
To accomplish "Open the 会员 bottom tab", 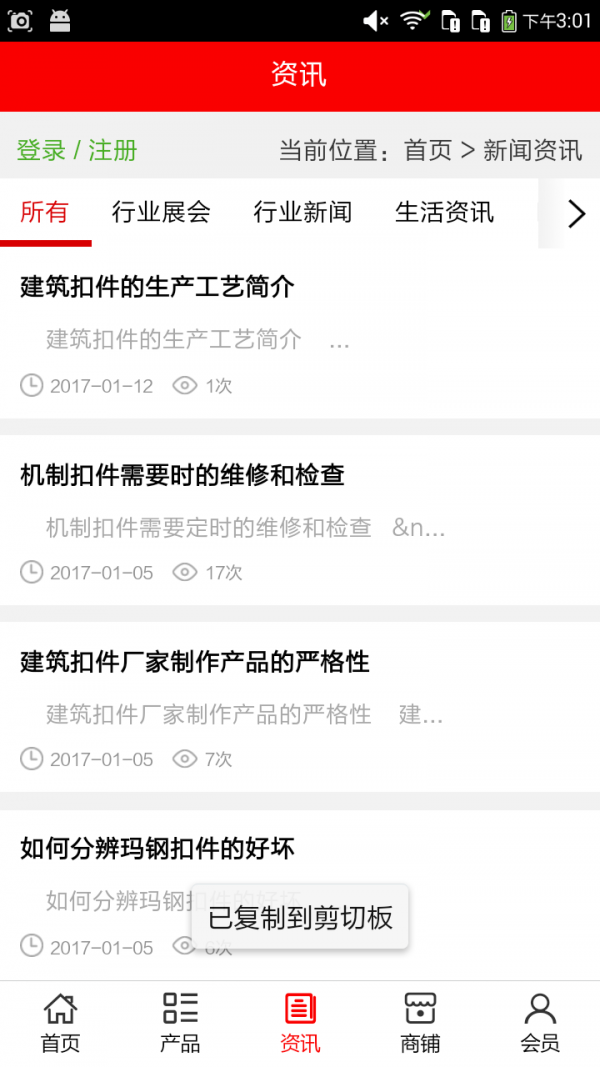I will click(540, 1023).
